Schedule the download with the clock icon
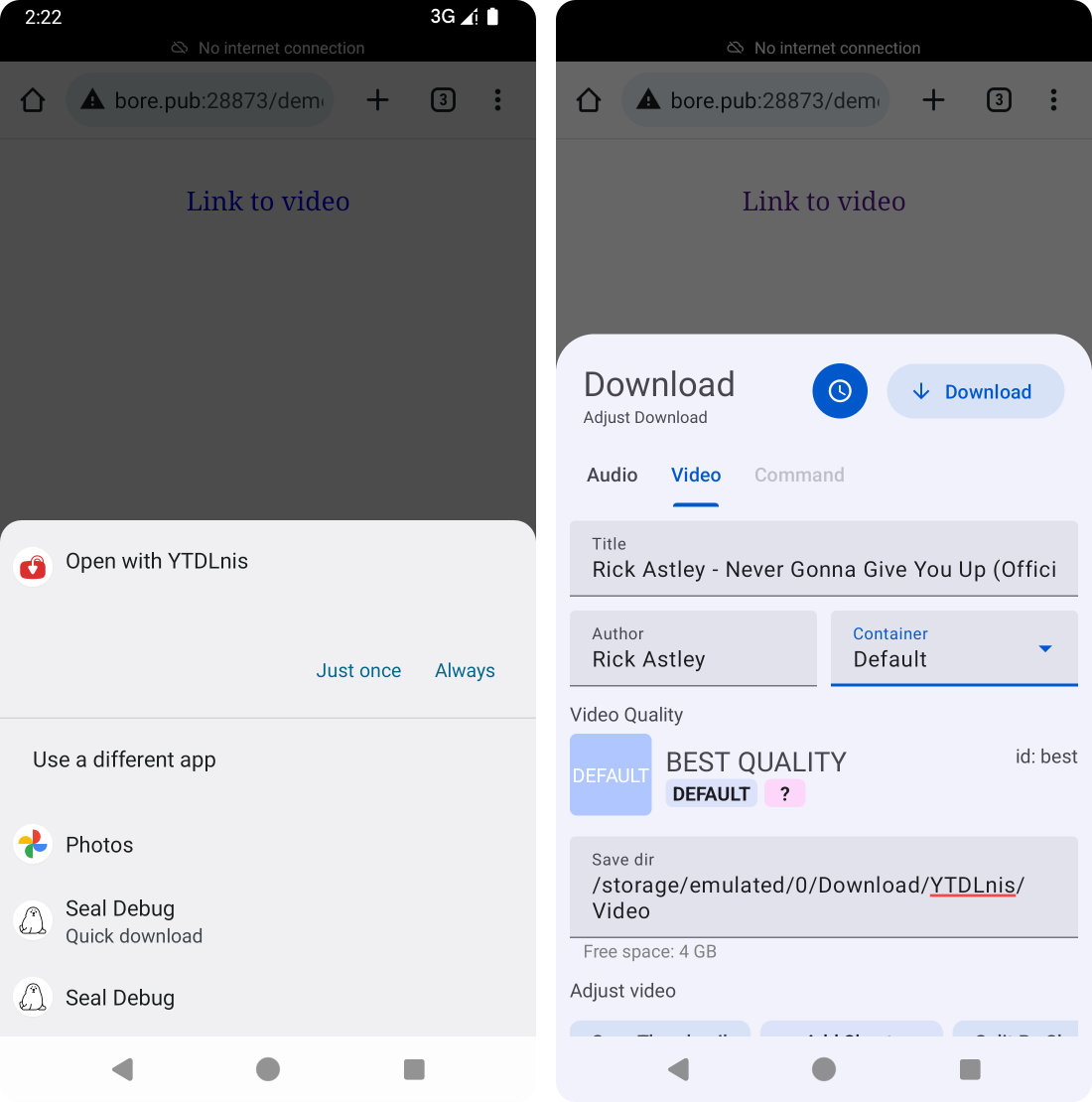1092x1102 pixels. (840, 391)
